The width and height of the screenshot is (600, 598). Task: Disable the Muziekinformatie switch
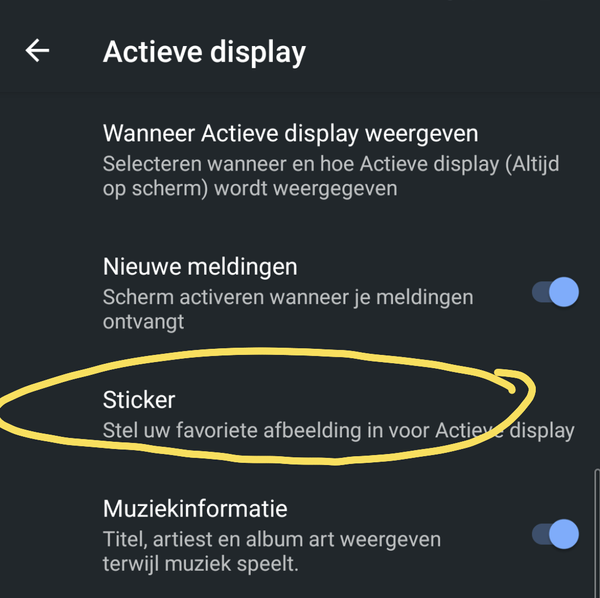click(x=555, y=534)
